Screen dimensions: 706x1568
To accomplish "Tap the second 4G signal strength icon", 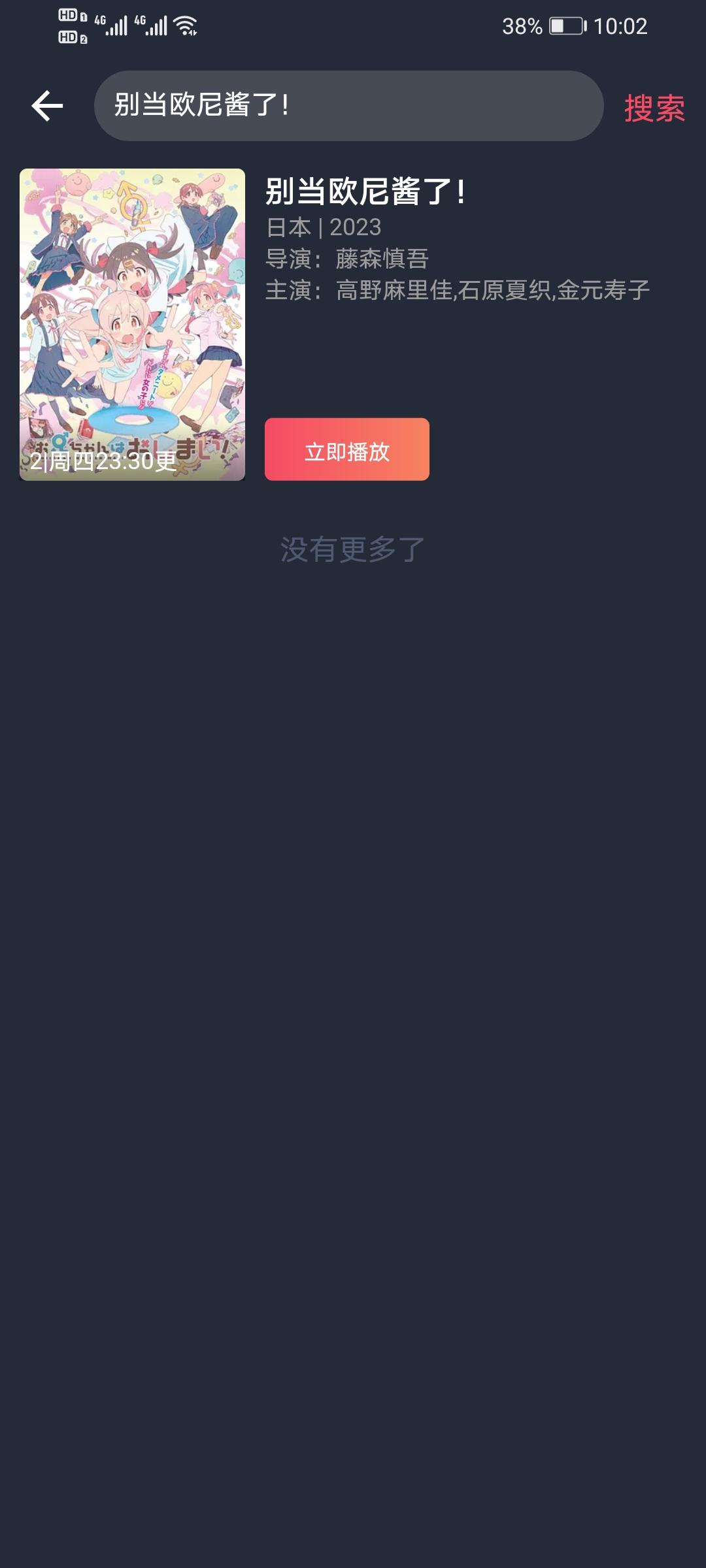I will click(154, 25).
